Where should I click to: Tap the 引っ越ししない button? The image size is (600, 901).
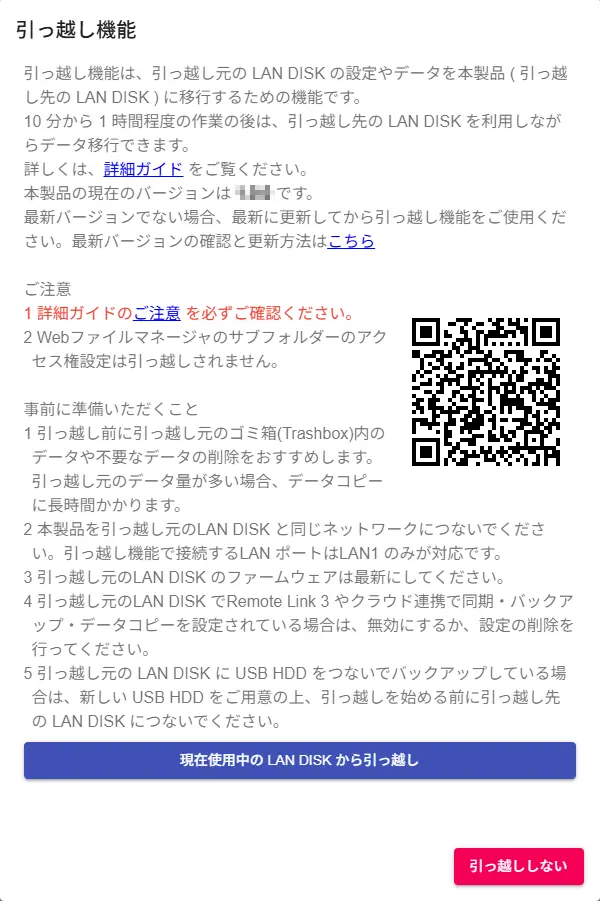pyautogui.click(x=518, y=866)
